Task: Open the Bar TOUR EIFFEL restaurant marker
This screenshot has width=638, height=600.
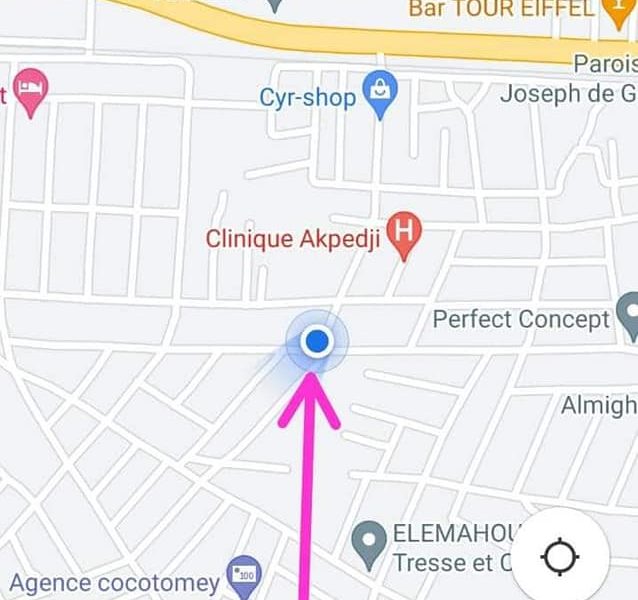Action: (617, 10)
